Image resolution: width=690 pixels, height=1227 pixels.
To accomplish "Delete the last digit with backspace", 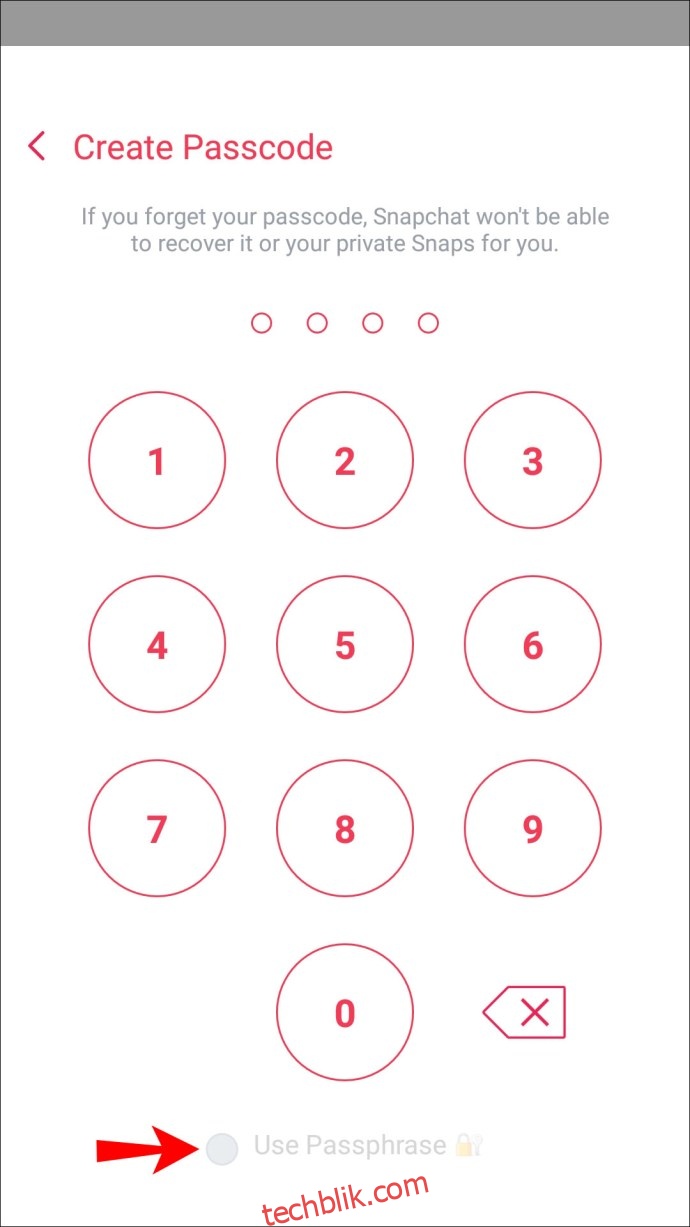I will click(x=525, y=1013).
